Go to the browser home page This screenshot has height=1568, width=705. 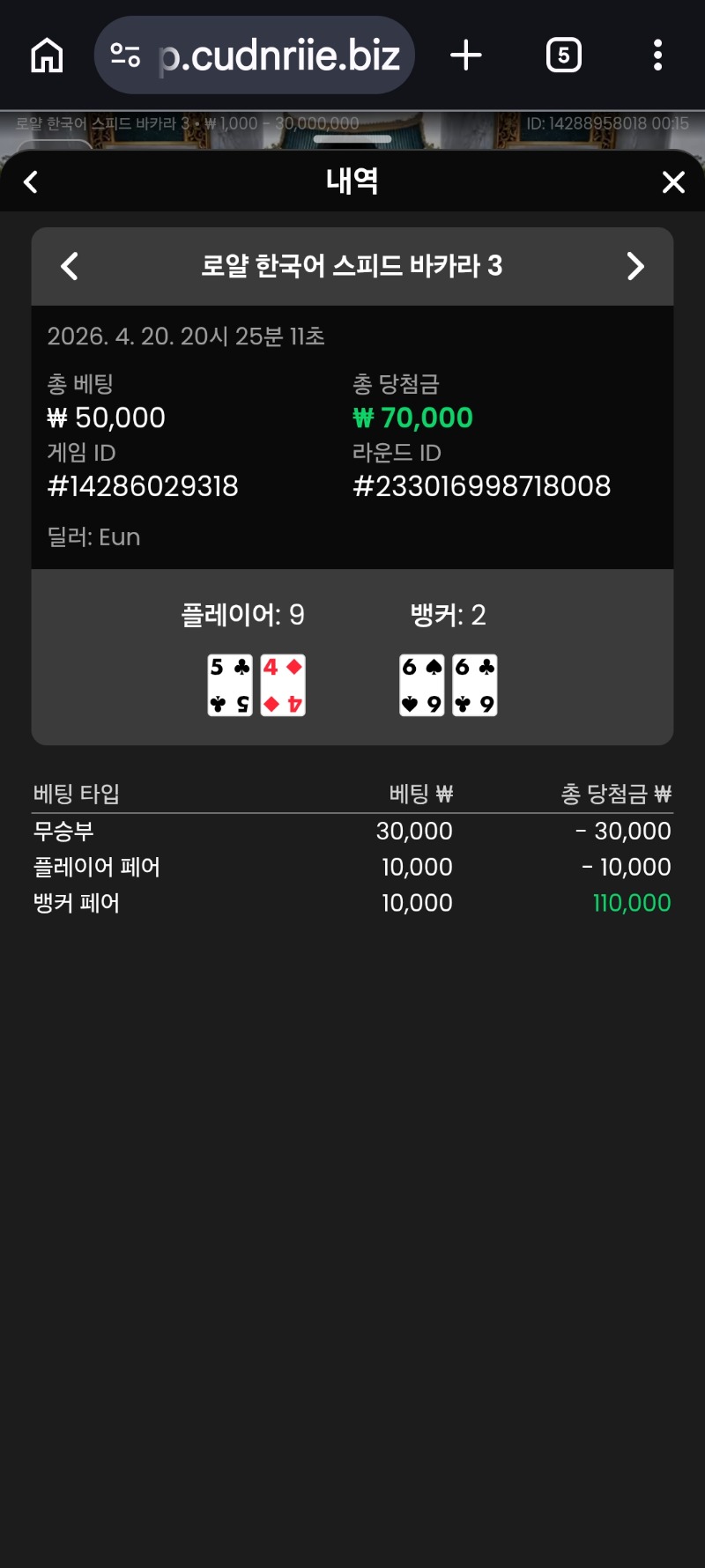point(47,55)
